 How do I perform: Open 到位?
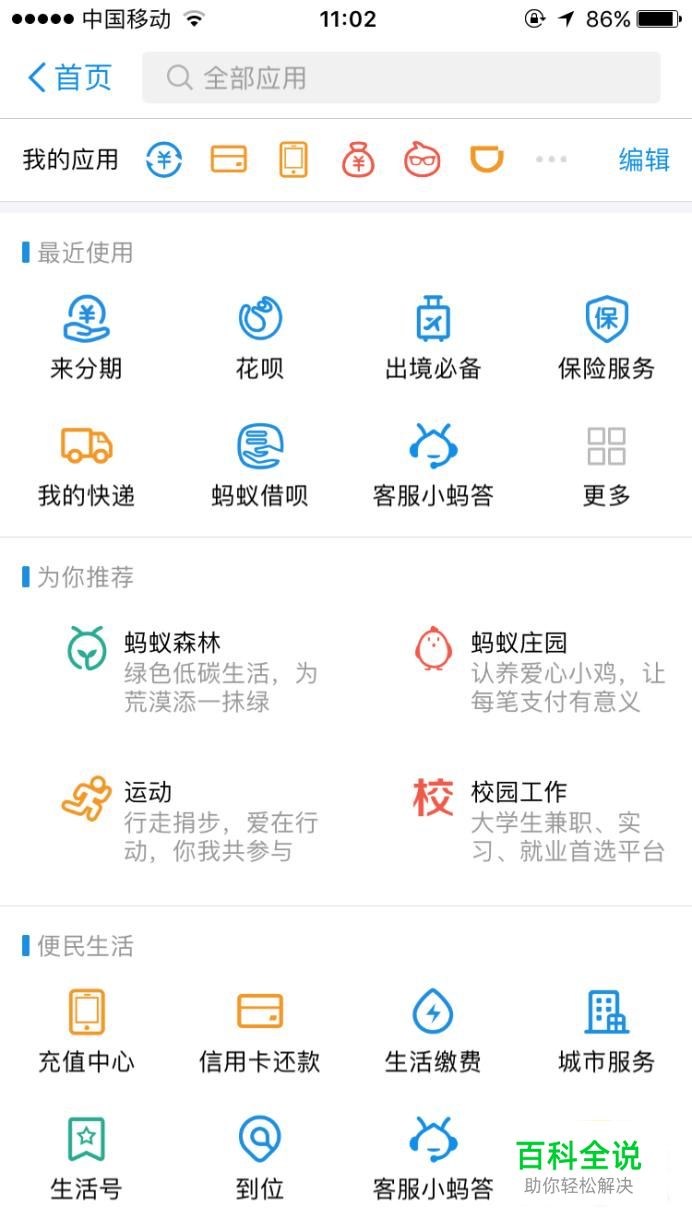260,1159
